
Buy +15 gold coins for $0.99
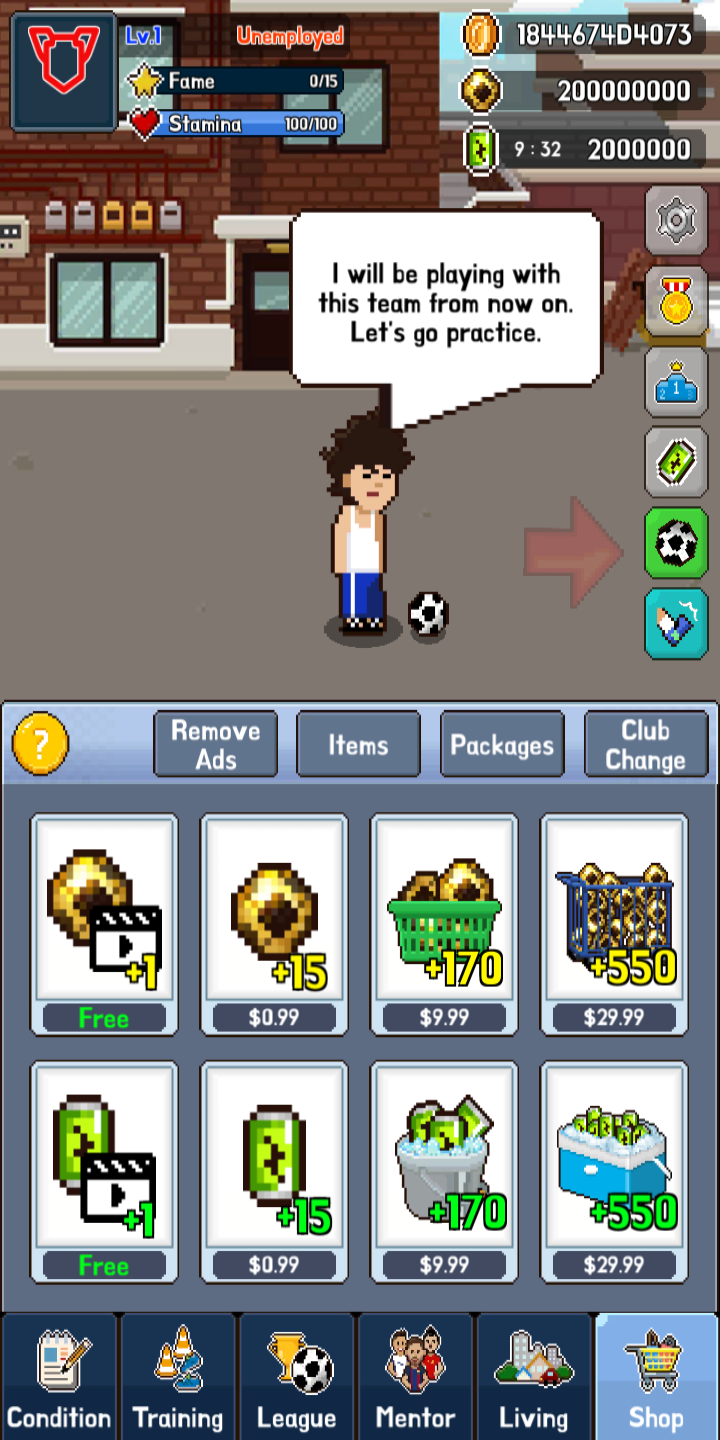[x=274, y=923]
